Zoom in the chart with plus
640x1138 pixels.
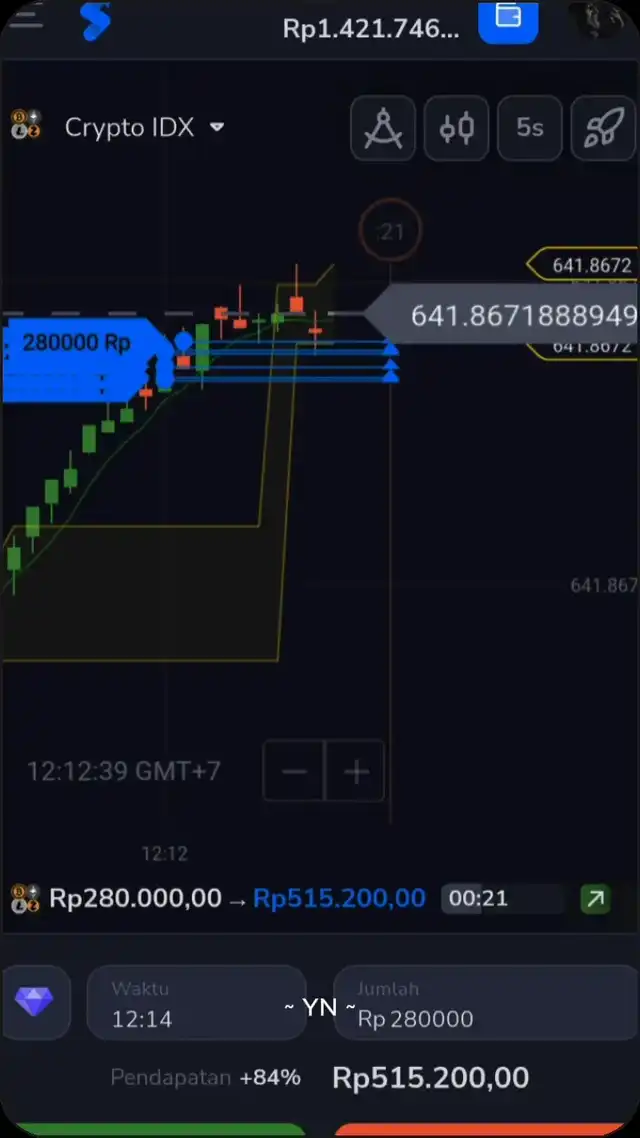click(x=355, y=771)
